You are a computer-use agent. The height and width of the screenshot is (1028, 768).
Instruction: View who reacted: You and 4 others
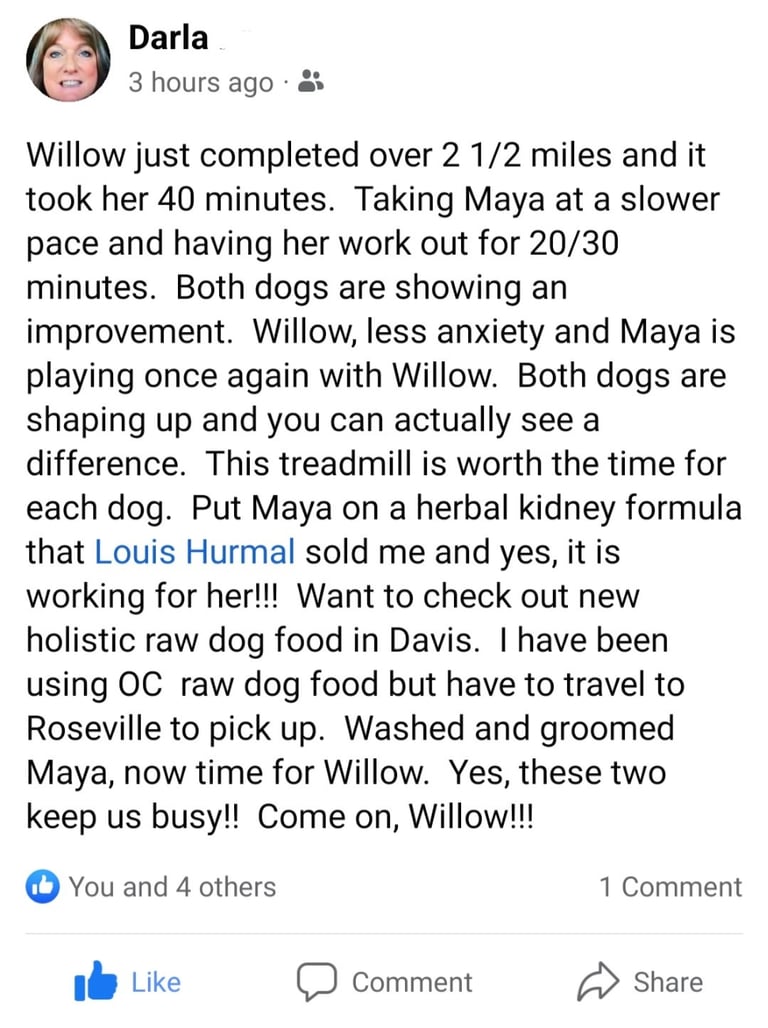coord(150,886)
